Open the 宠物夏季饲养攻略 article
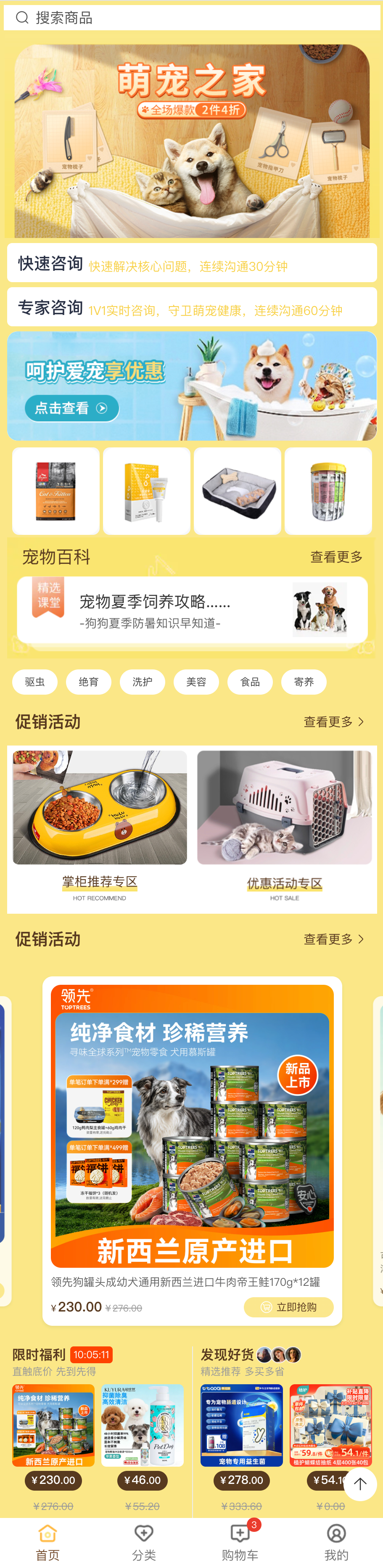The height and width of the screenshot is (1568, 383). tap(192, 610)
